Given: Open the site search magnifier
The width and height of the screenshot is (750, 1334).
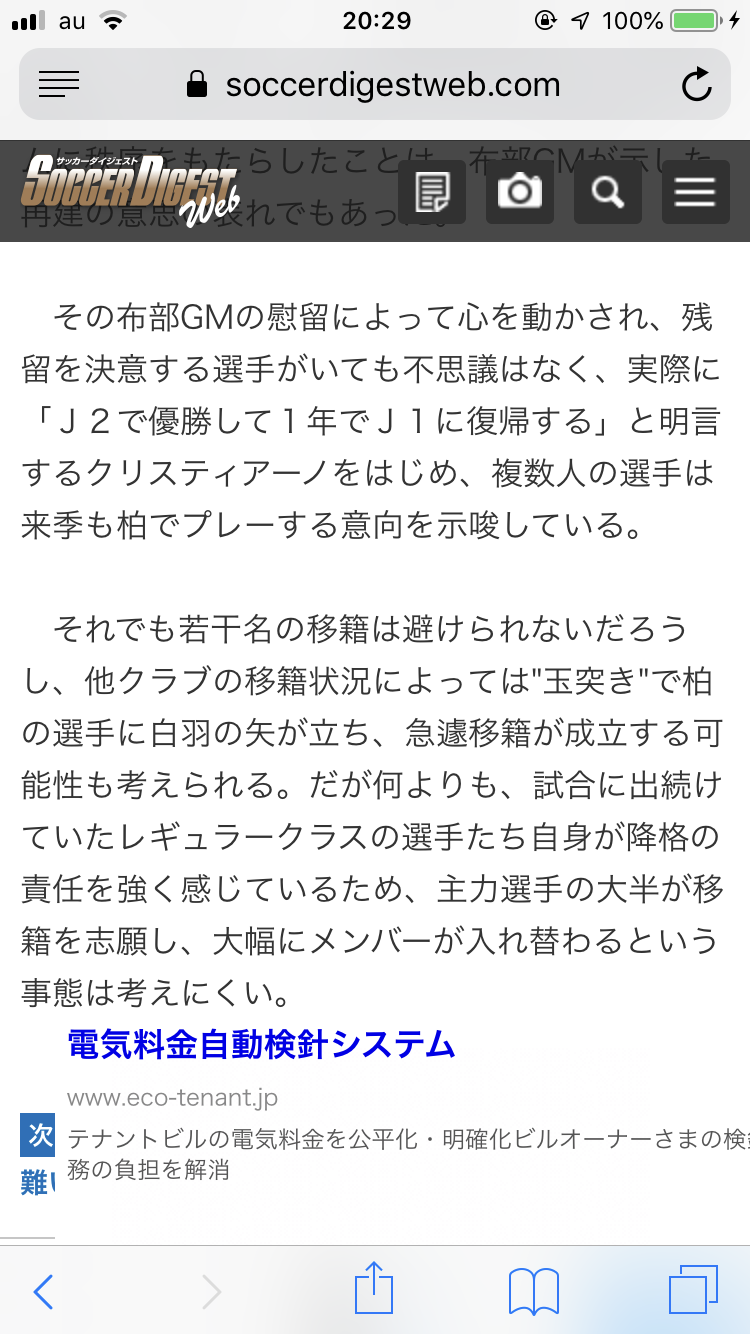Looking at the screenshot, I should click(608, 191).
